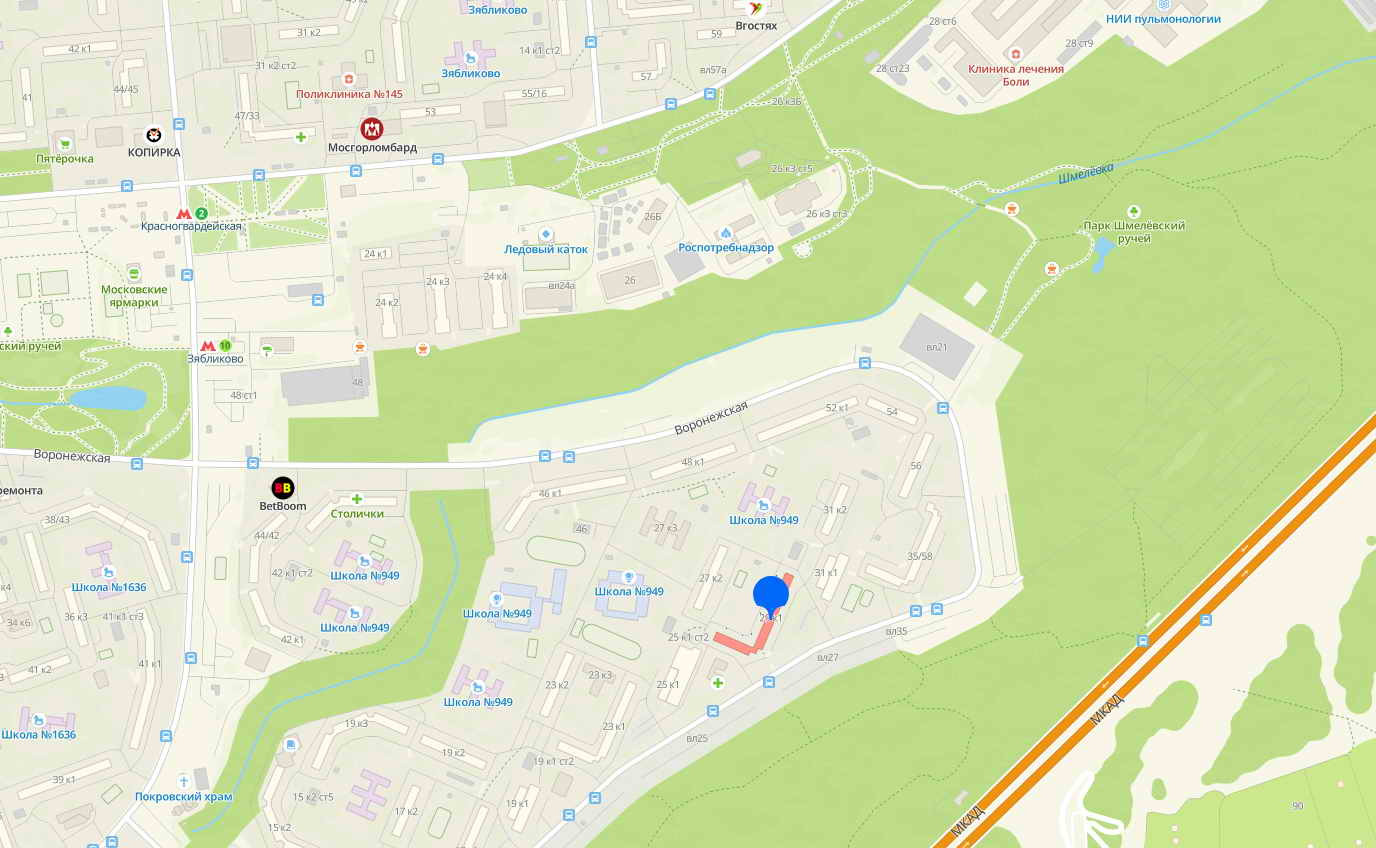This screenshot has width=1376, height=848.
Task: Select the Покровский храм marker
Action: (184, 780)
